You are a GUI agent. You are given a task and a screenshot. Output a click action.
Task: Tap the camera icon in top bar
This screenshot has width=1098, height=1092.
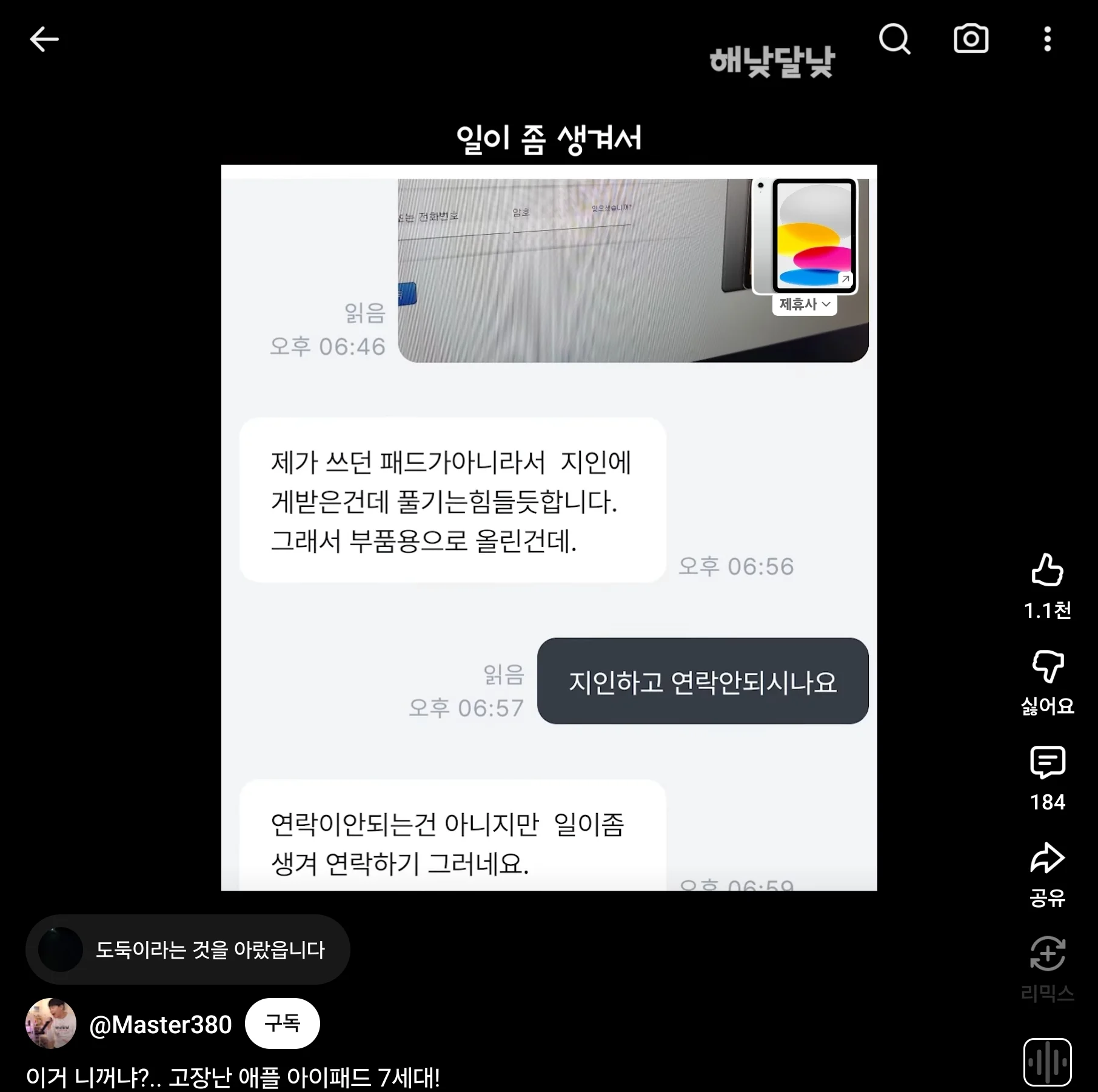coord(971,39)
